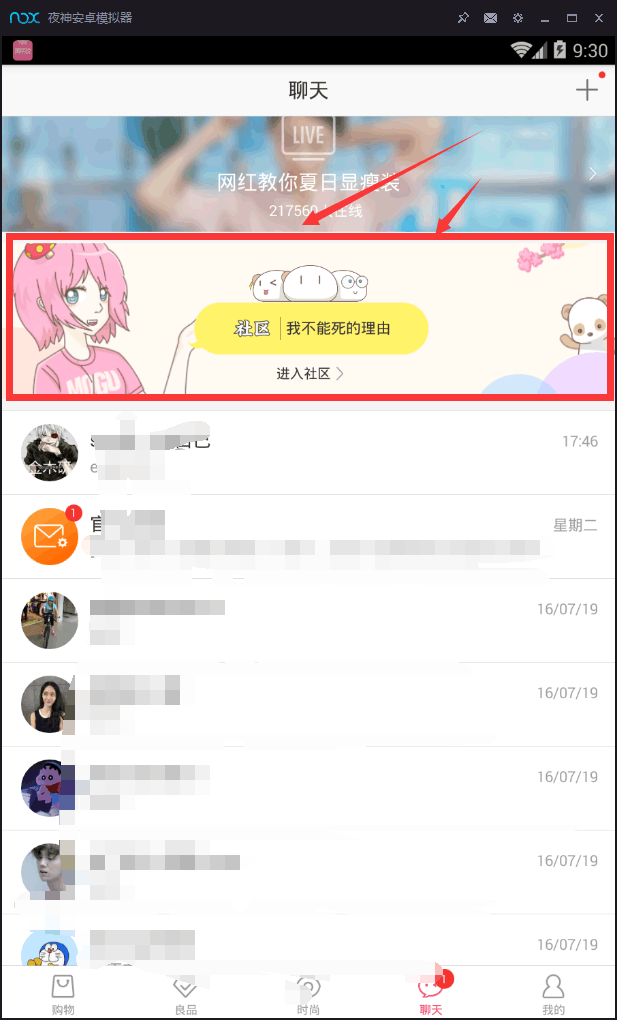This screenshot has height=1020, width=617.
Task: Open the chat with the cyclist avatar
Action: pos(308,620)
